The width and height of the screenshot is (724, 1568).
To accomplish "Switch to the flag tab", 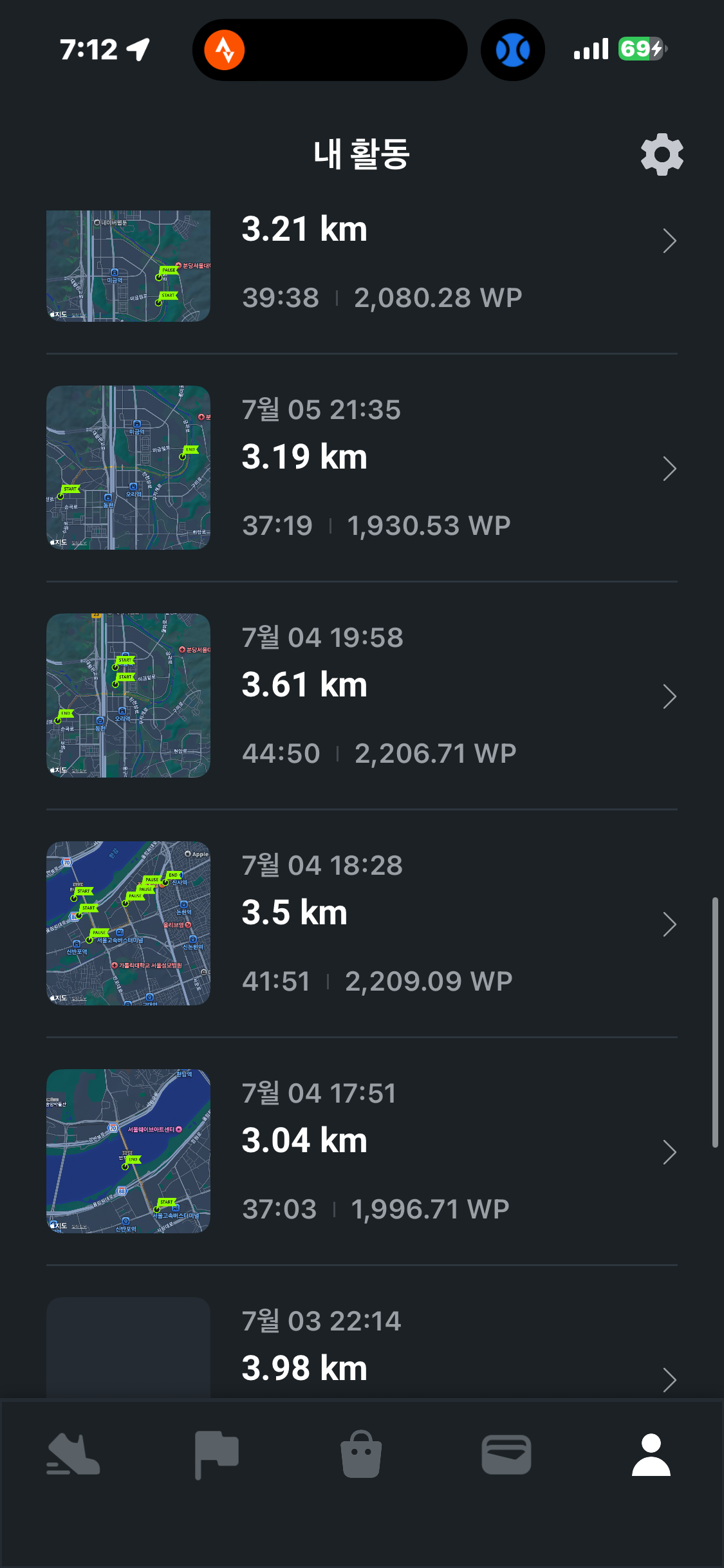I will click(x=217, y=1455).
